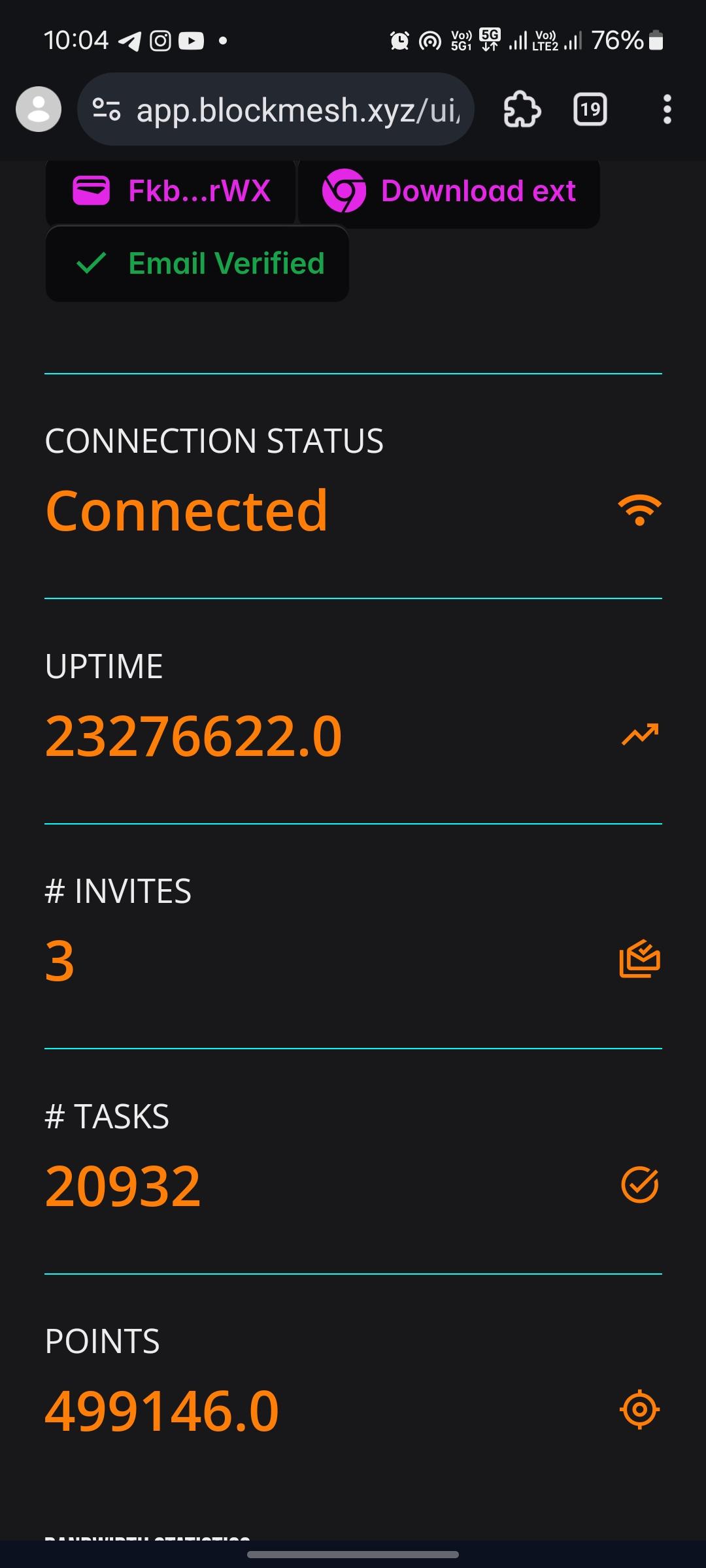Screen dimensions: 706x1568
Task: Tap the Download ext button
Action: [x=449, y=191]
